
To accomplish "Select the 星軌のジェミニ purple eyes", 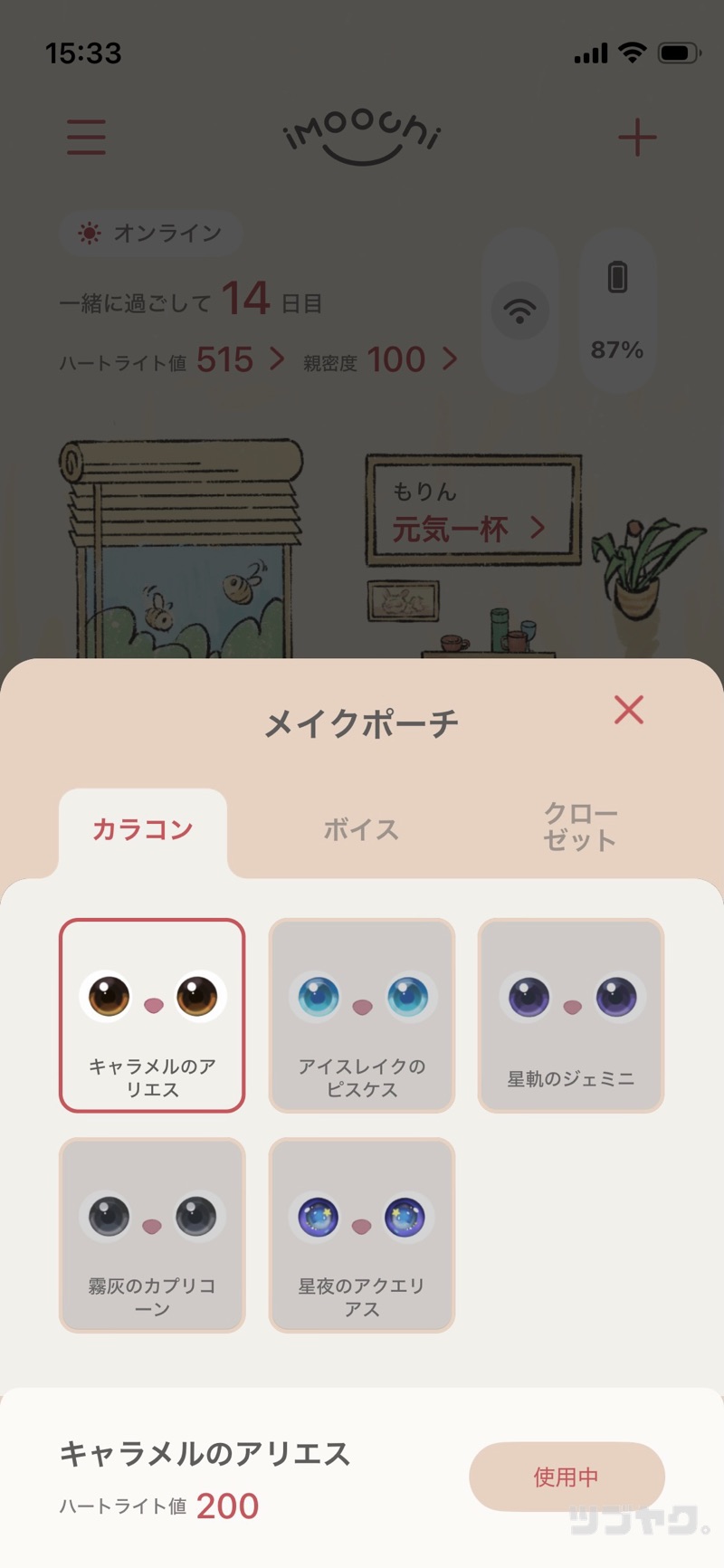I will (571, 1016).
